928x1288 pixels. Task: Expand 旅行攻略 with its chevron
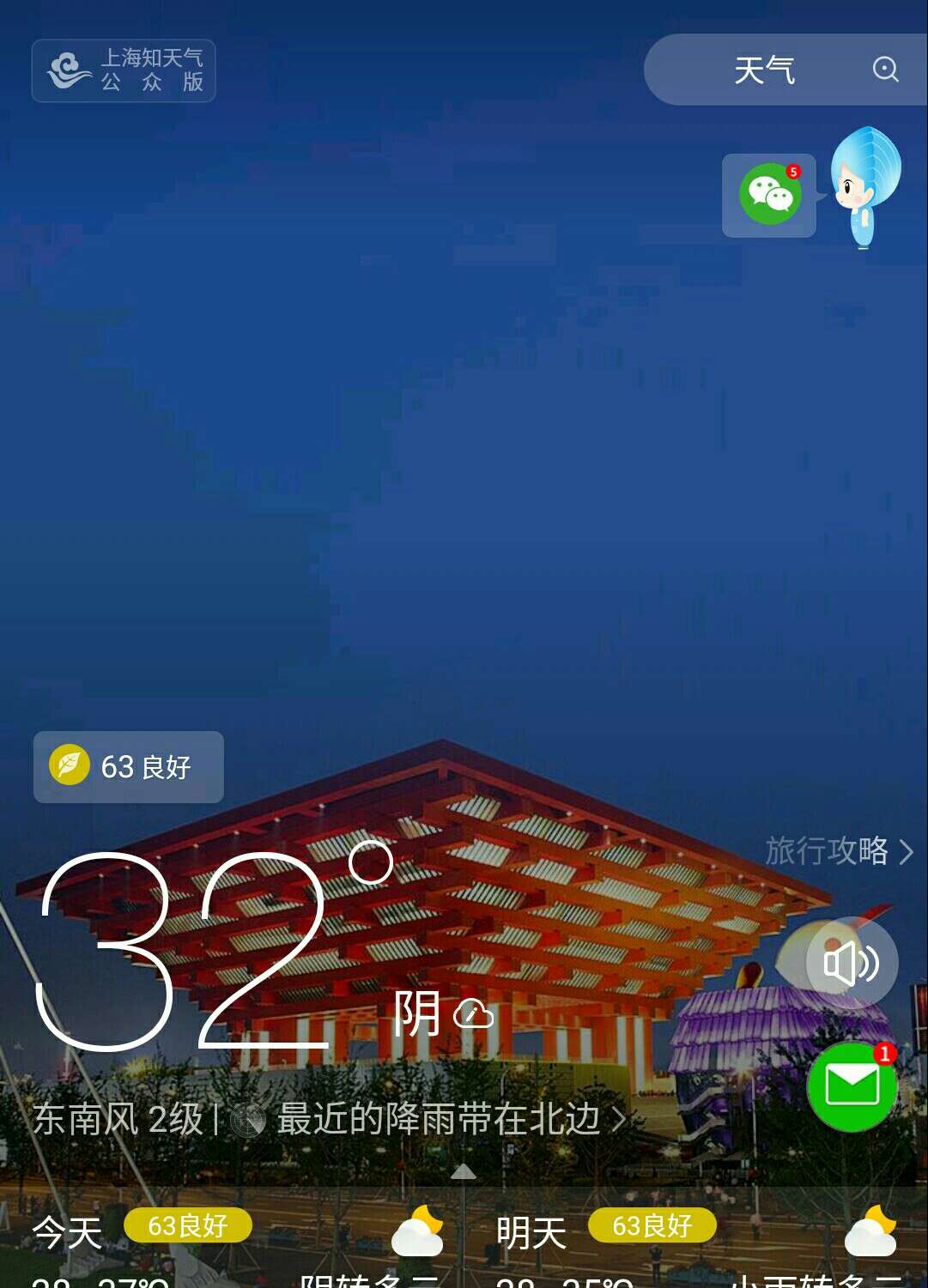(906, 850)
